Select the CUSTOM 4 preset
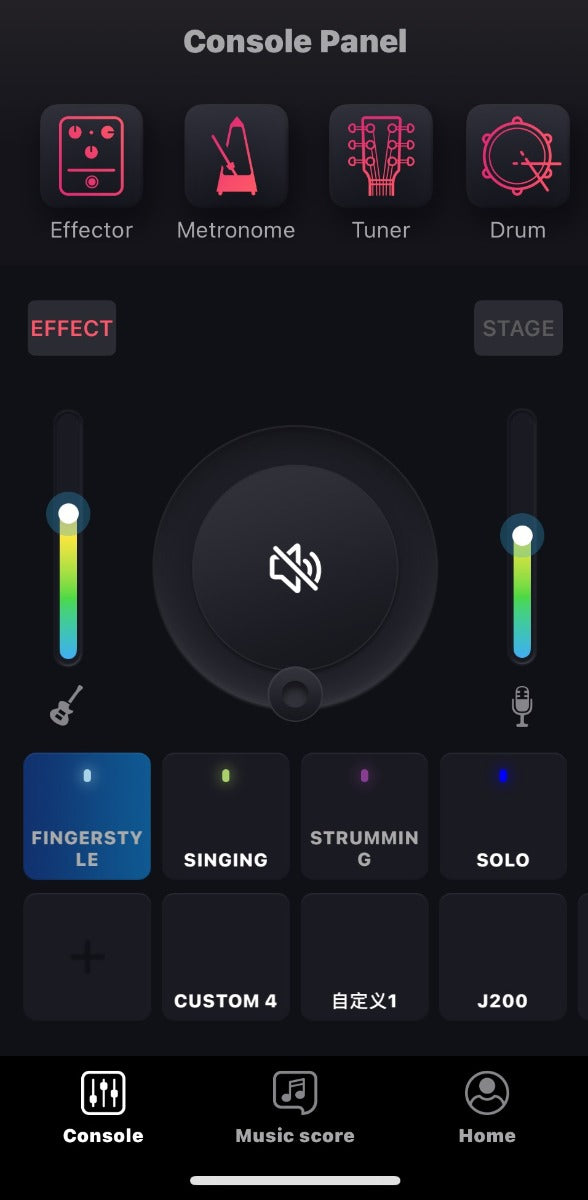Viewport: 588px width, 1200px height. pyautogui.click(x=226, y=957)
